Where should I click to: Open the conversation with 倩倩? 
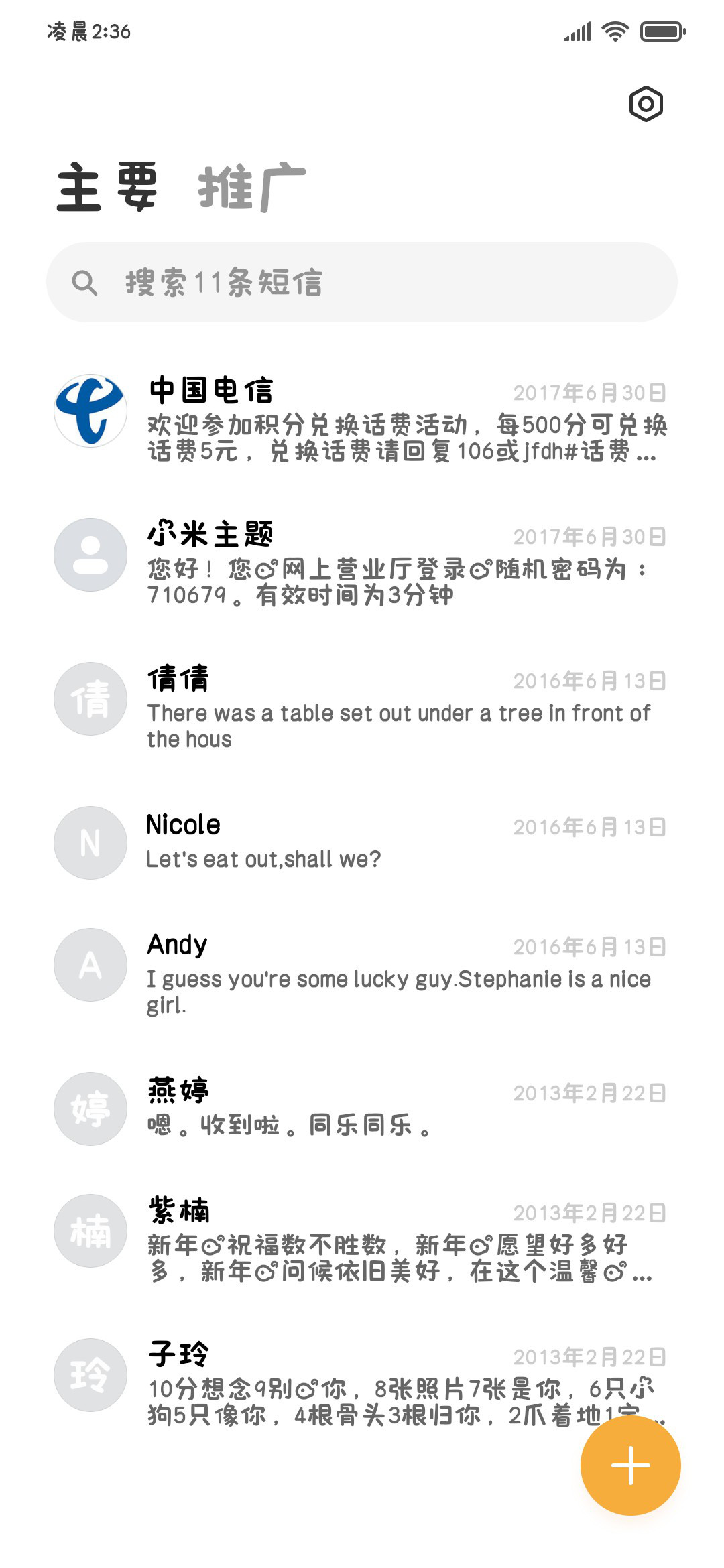click(362, 707)
